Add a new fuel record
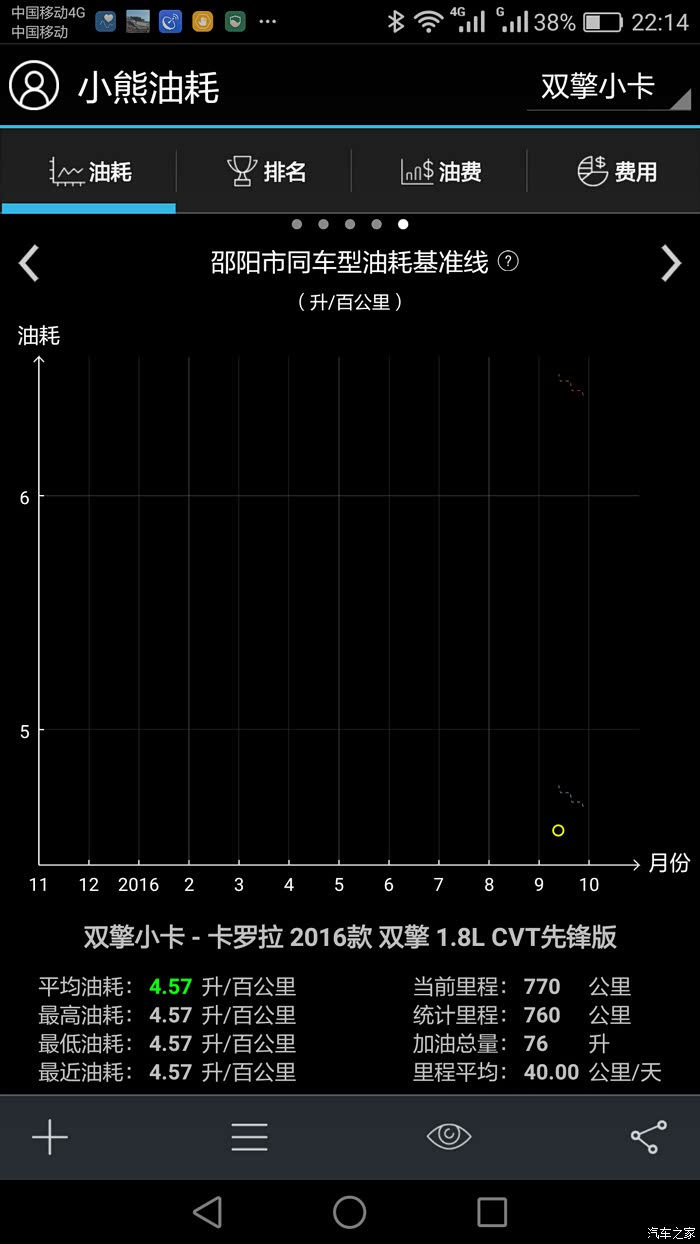This screenshot has width=700, height=1244. 50,1137
